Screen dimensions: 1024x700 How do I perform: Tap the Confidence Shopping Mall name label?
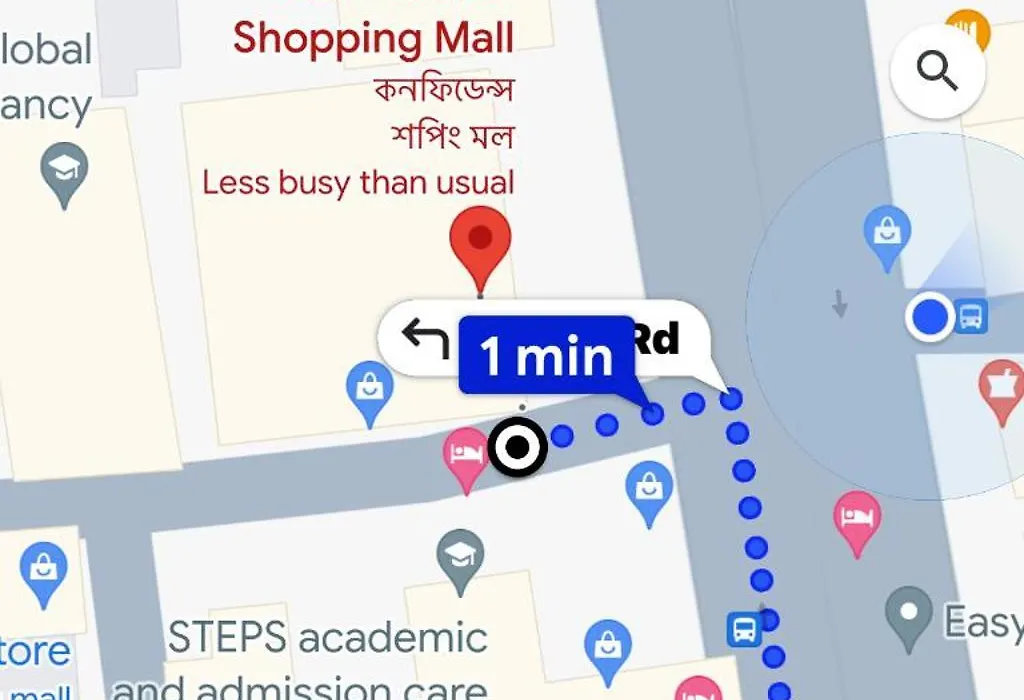(373, 38)
